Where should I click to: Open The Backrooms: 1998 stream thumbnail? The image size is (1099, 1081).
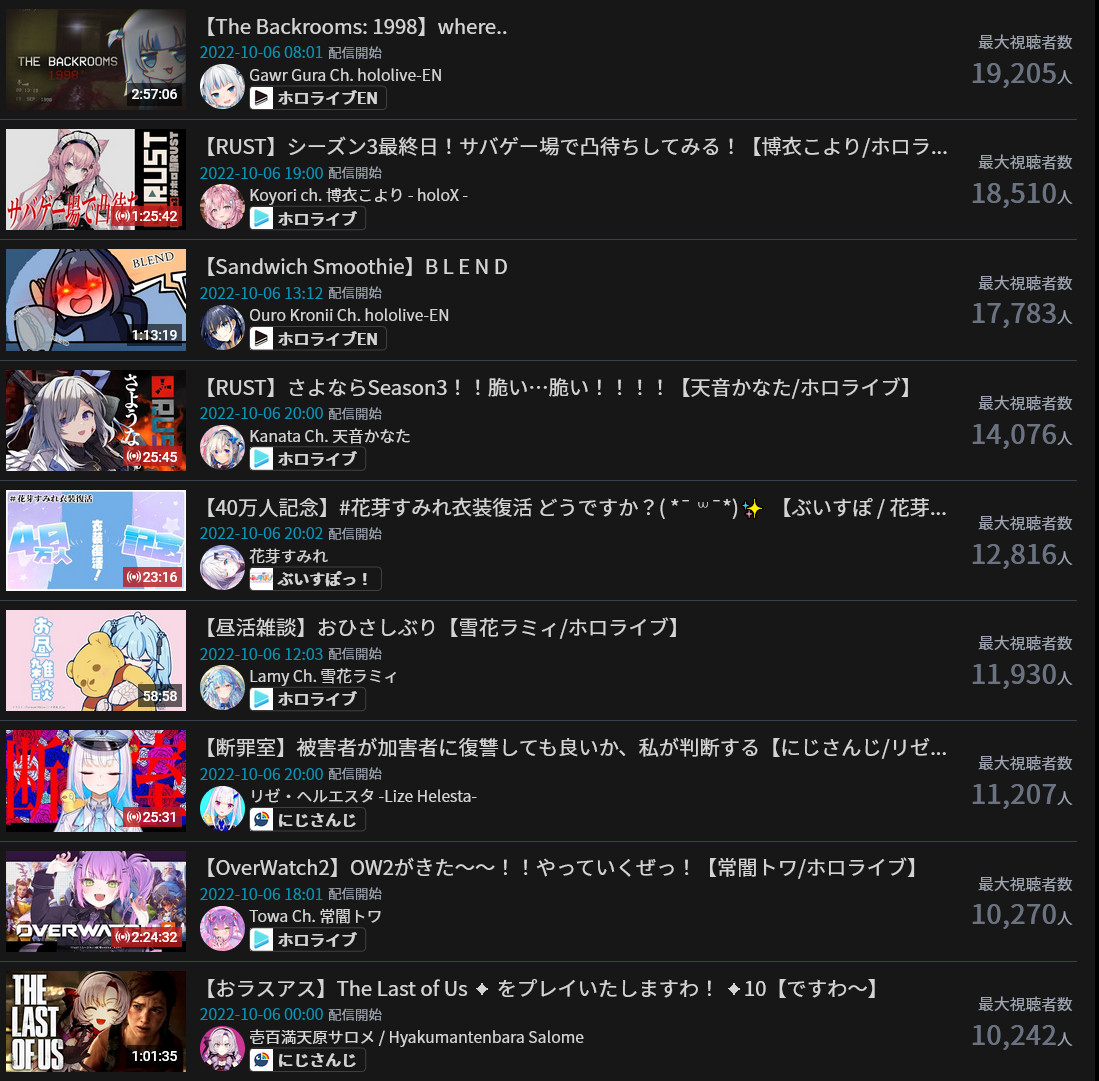click(x=96, y=60)
